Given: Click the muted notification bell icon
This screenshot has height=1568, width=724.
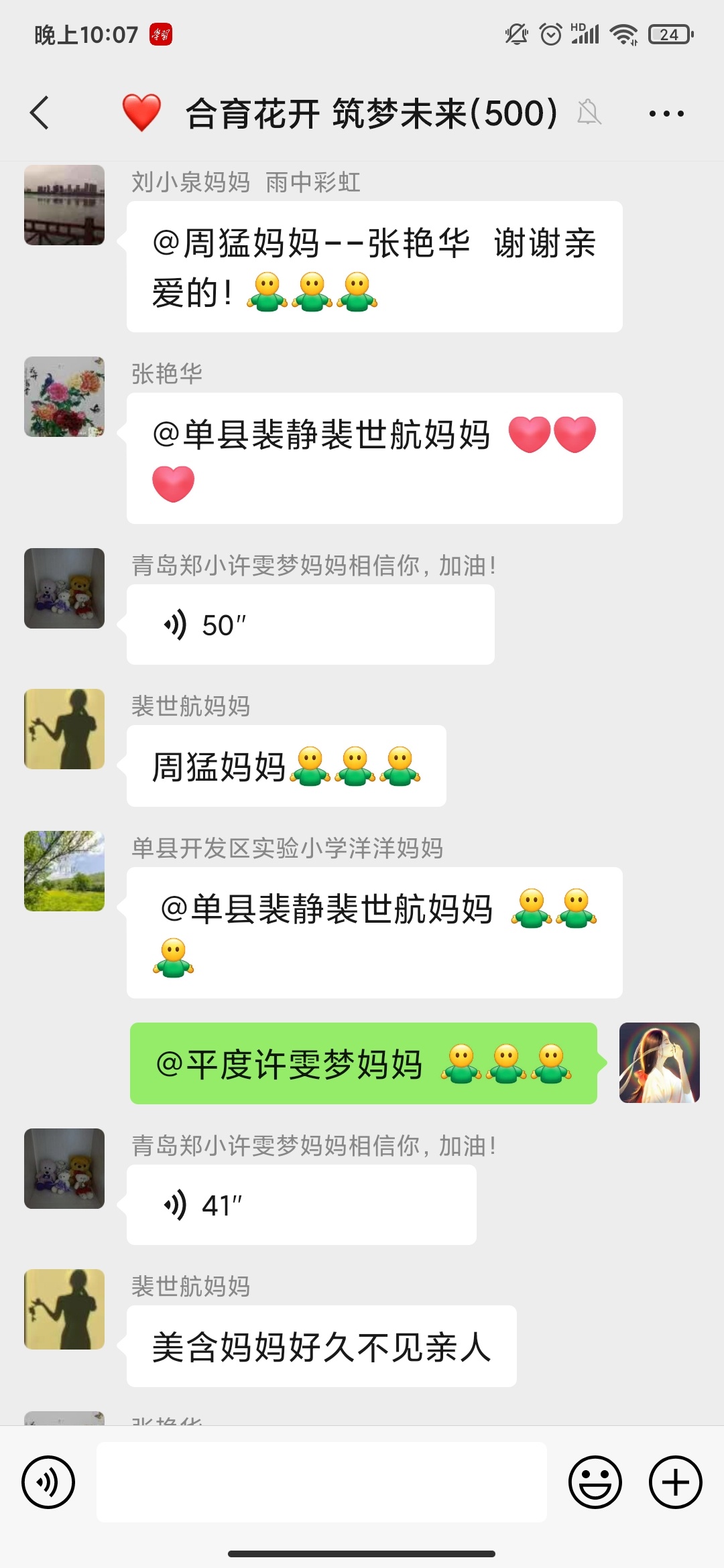Looking at the screenshot, I should [x=589, y=113].
